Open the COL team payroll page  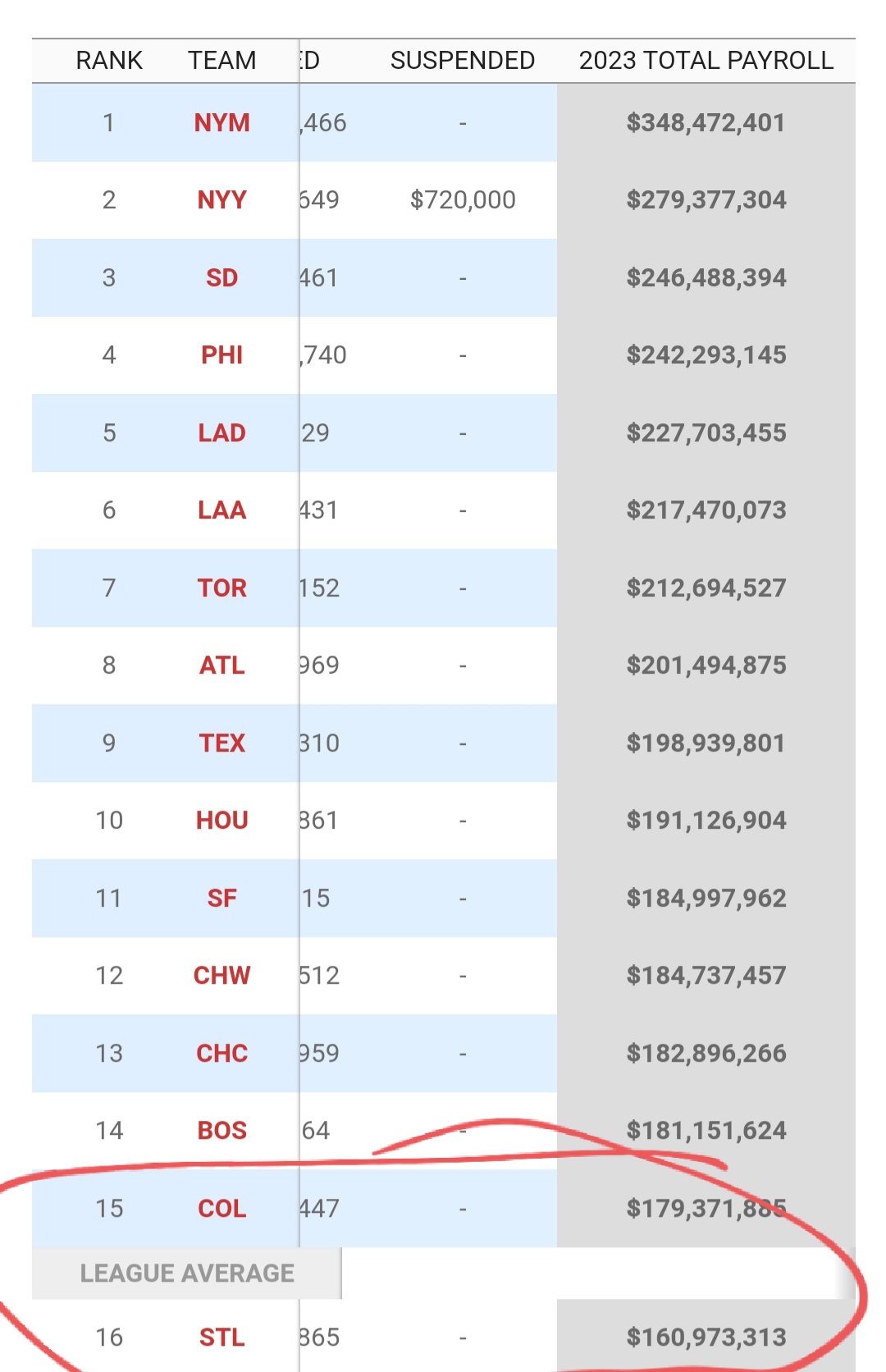pyautogui.click(x=221, y=1209)
